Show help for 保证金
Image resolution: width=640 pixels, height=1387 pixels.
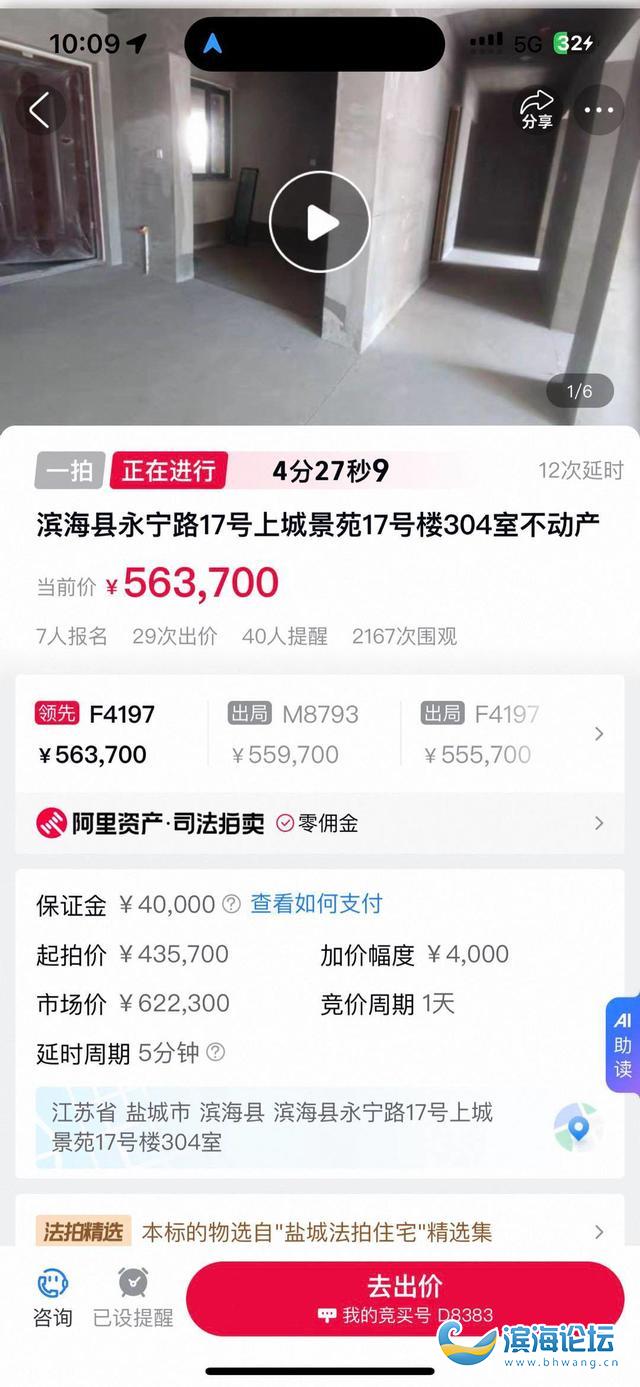coord(231,904)
